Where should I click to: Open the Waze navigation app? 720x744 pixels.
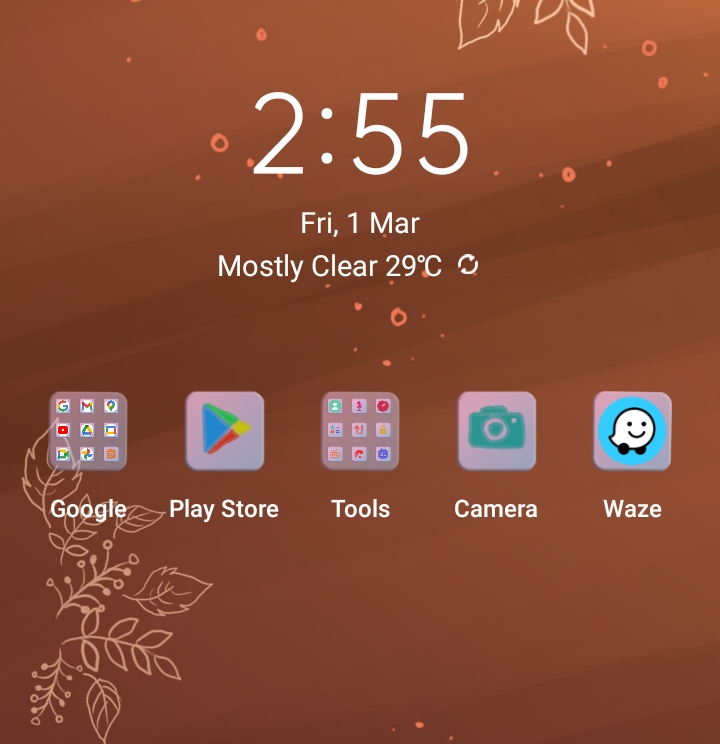pyautogui.click(x=632, y=431)
